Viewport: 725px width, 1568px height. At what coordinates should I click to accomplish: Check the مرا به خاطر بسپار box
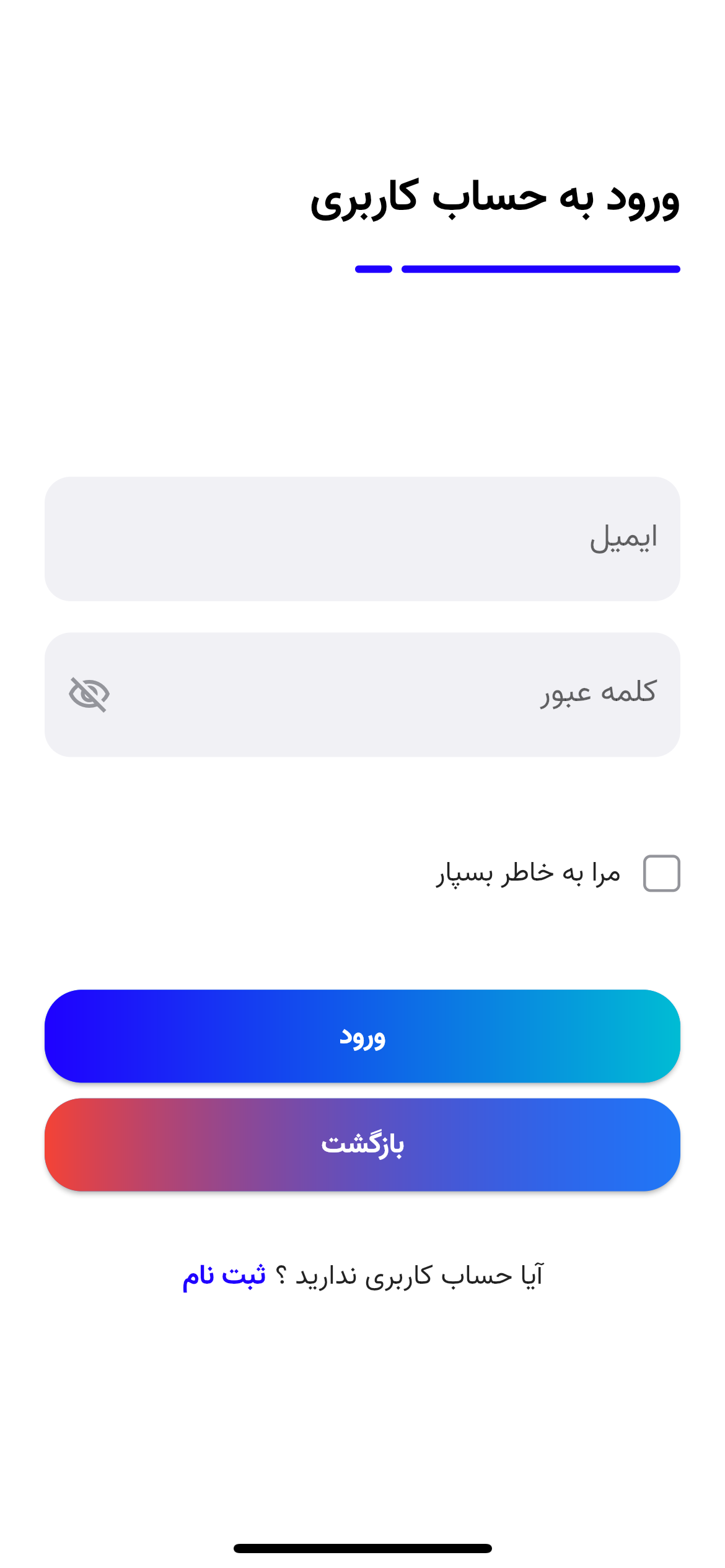pyautogui.click(x=661, y=873)
